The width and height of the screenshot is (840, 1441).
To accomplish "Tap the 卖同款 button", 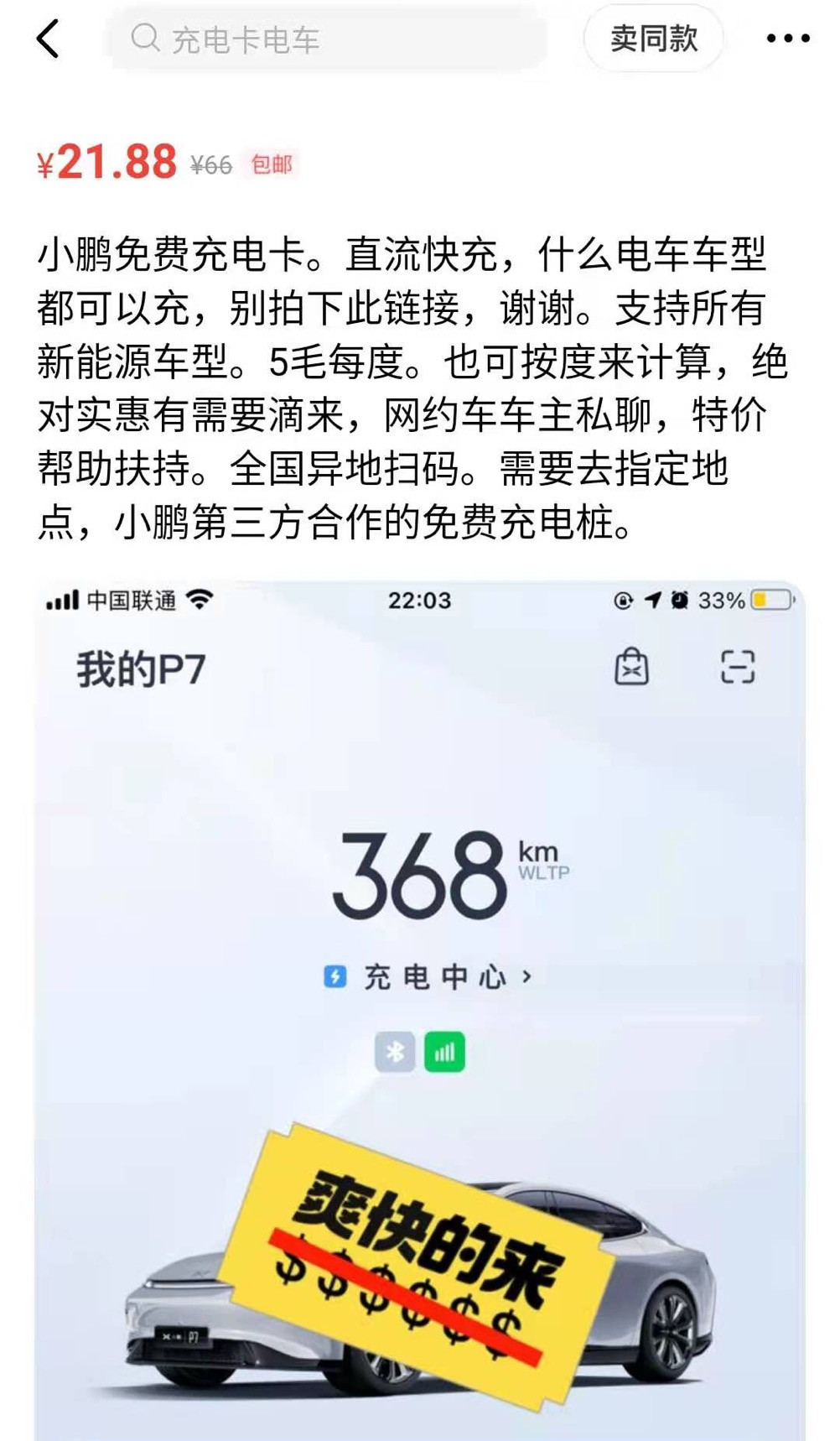I will (653, 39).
